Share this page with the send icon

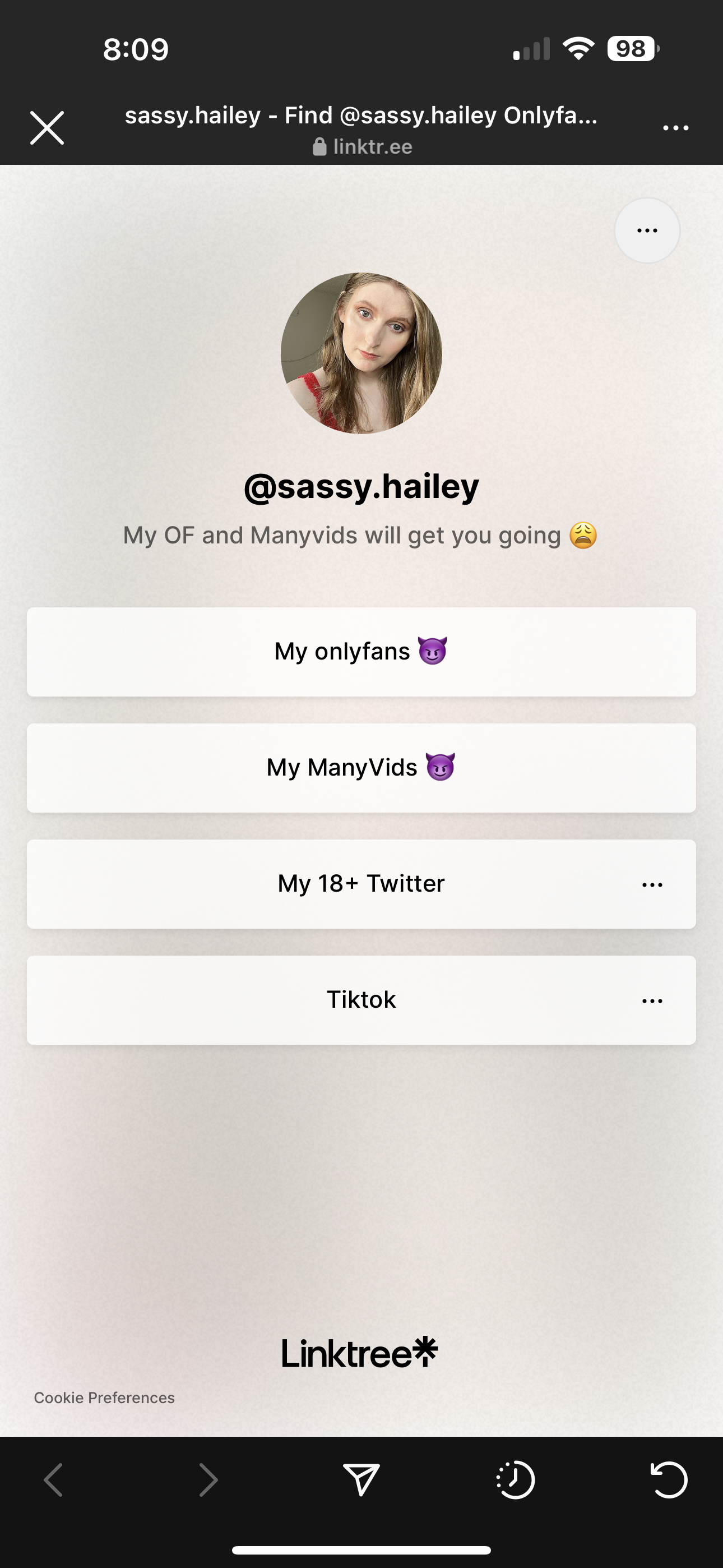(361, 1480)
